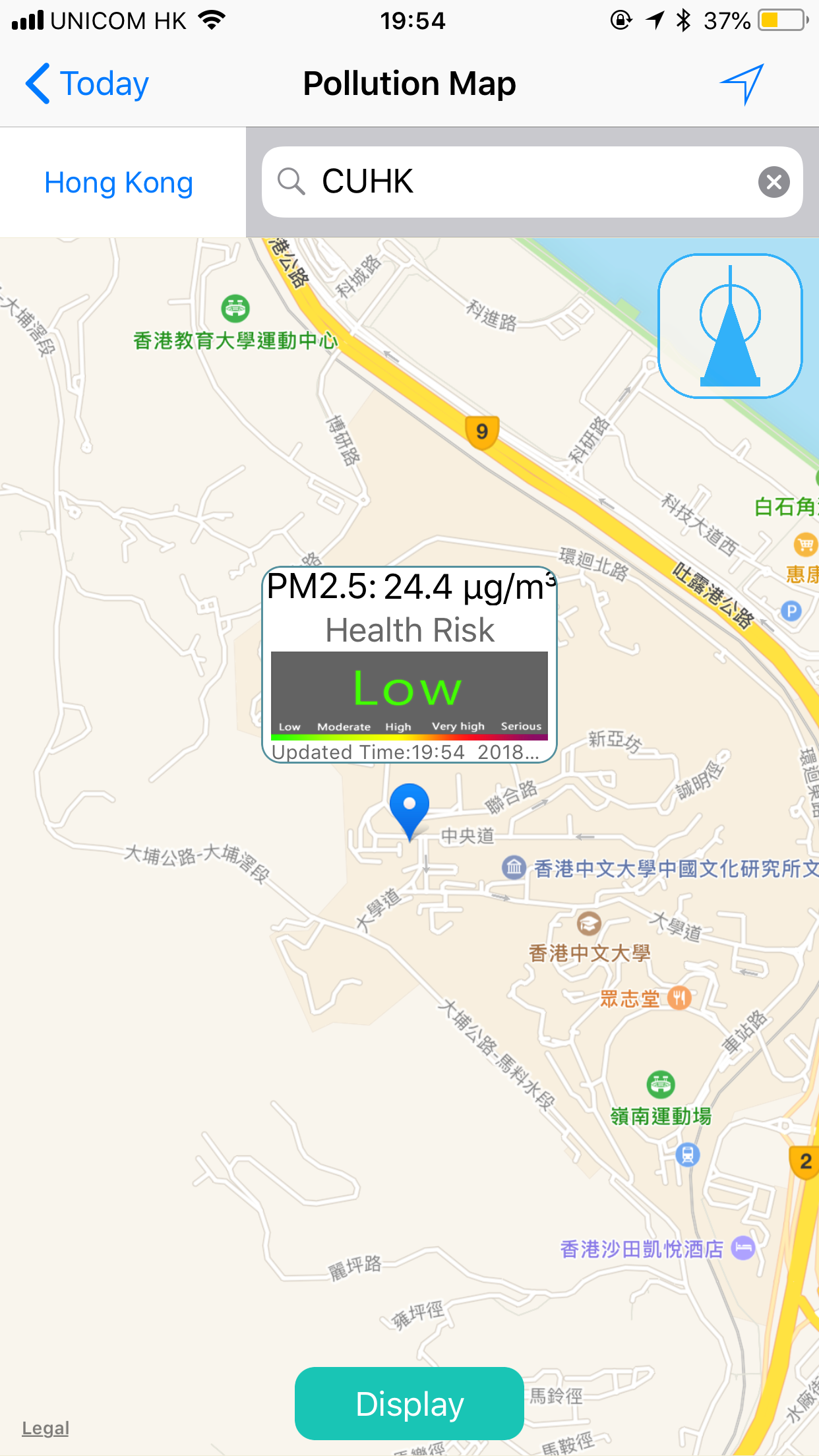Open the Hong Kong region selector

pos(118,182)
